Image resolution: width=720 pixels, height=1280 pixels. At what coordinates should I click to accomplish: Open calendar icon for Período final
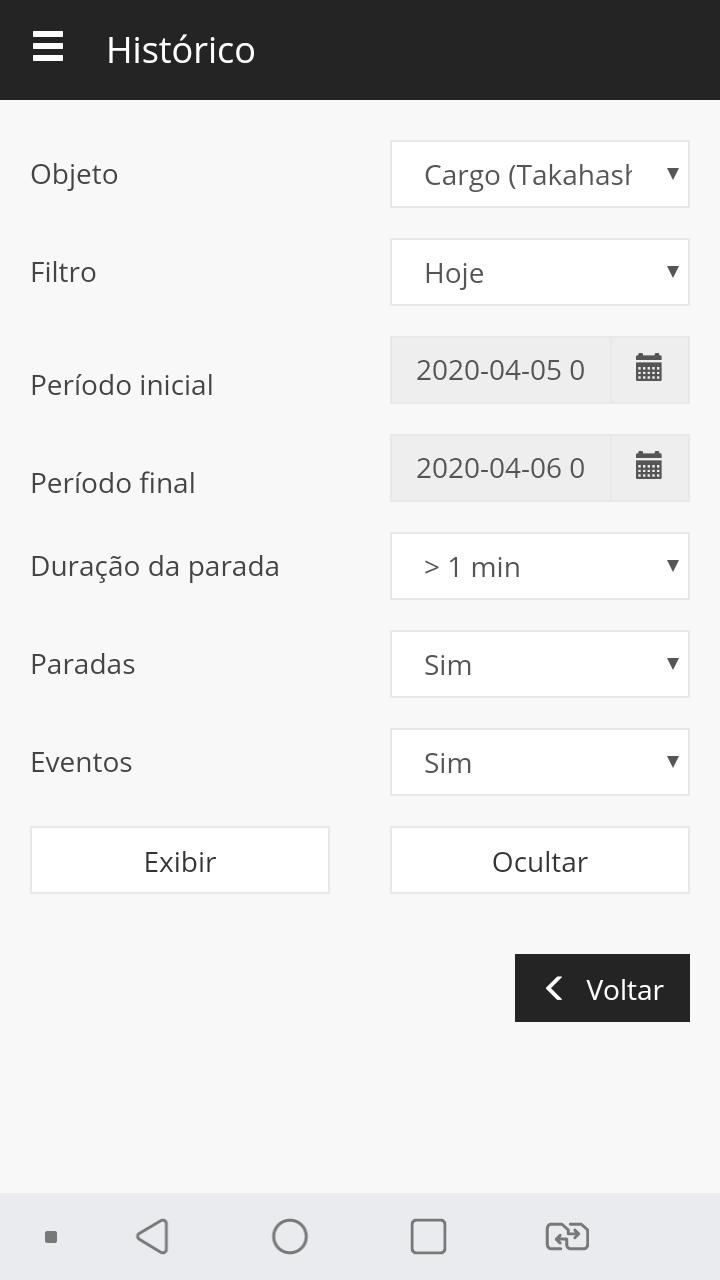point(650,468)
